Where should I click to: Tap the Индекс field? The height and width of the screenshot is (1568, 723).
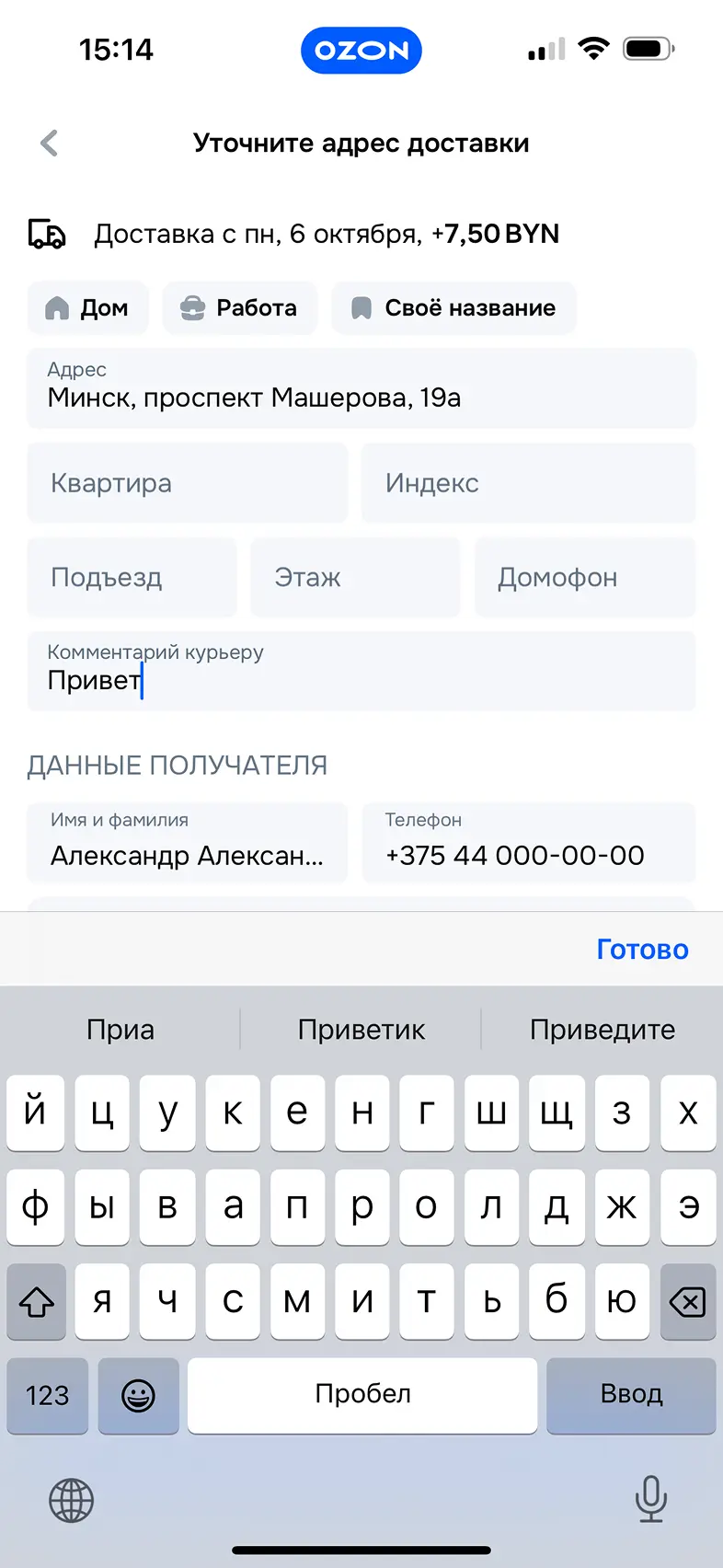pos(528,483)
